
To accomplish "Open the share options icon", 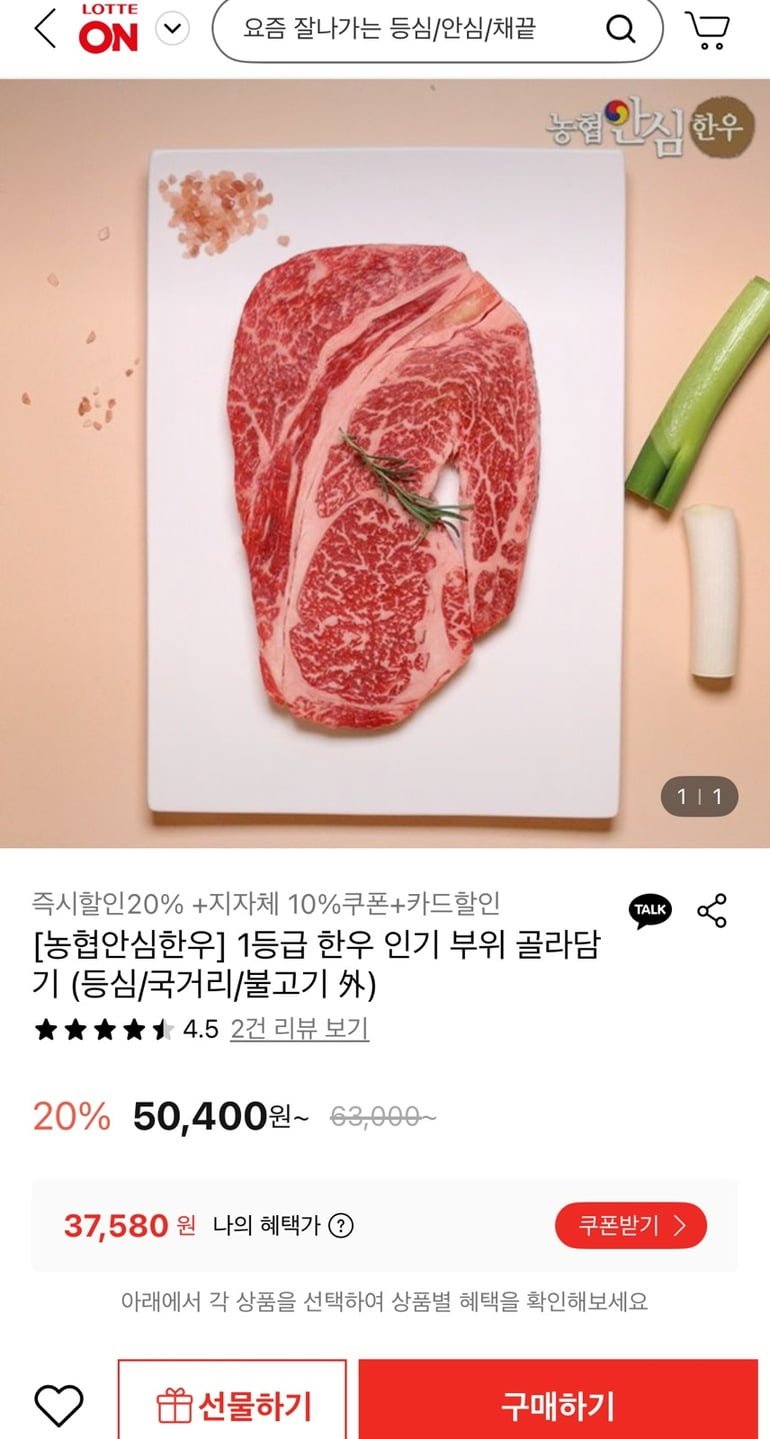I will 712,910.
